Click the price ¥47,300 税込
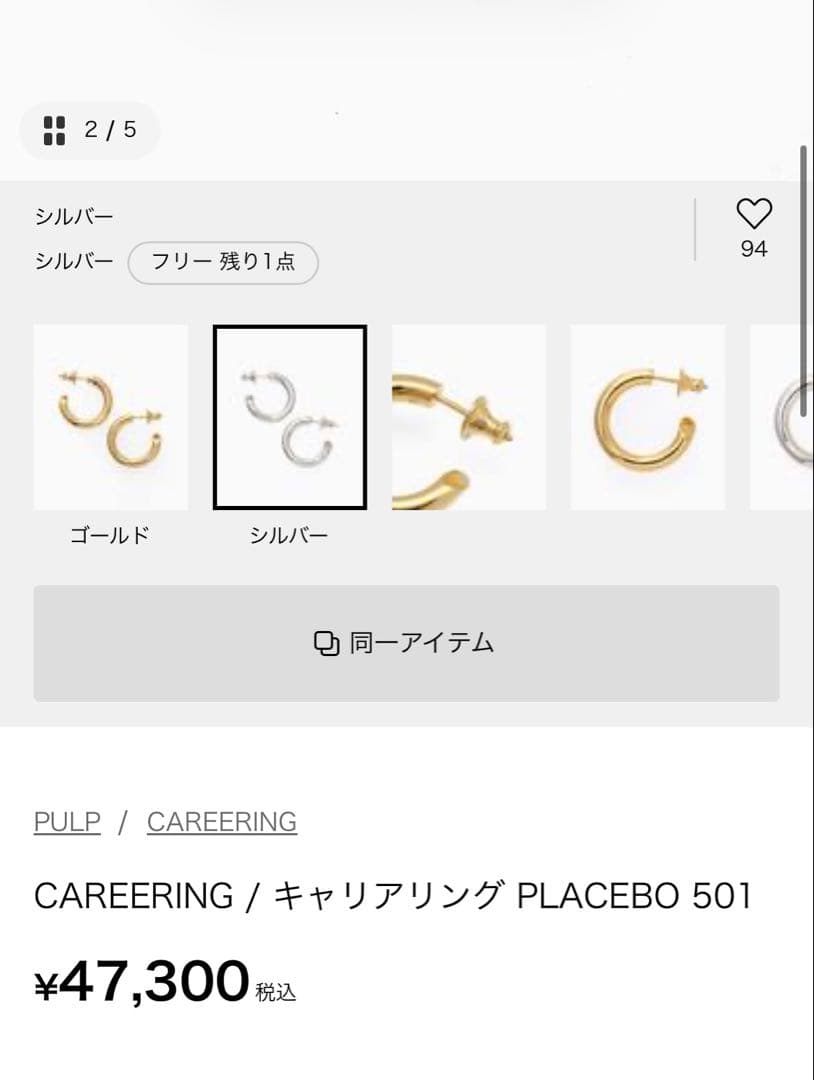This screenshot has width=814, height=1080. tap(170, 981)
